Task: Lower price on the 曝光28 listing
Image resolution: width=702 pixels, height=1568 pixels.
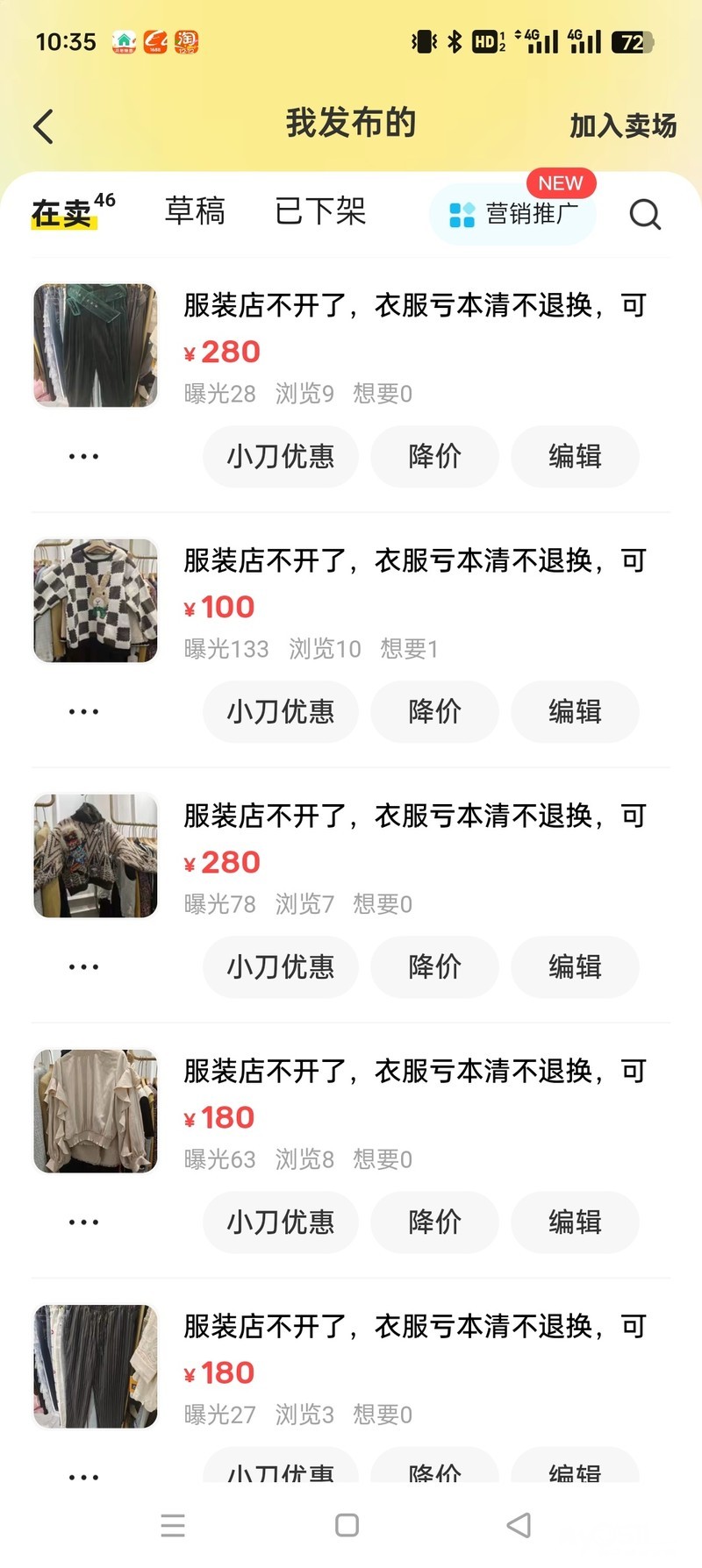Action: 434,456
